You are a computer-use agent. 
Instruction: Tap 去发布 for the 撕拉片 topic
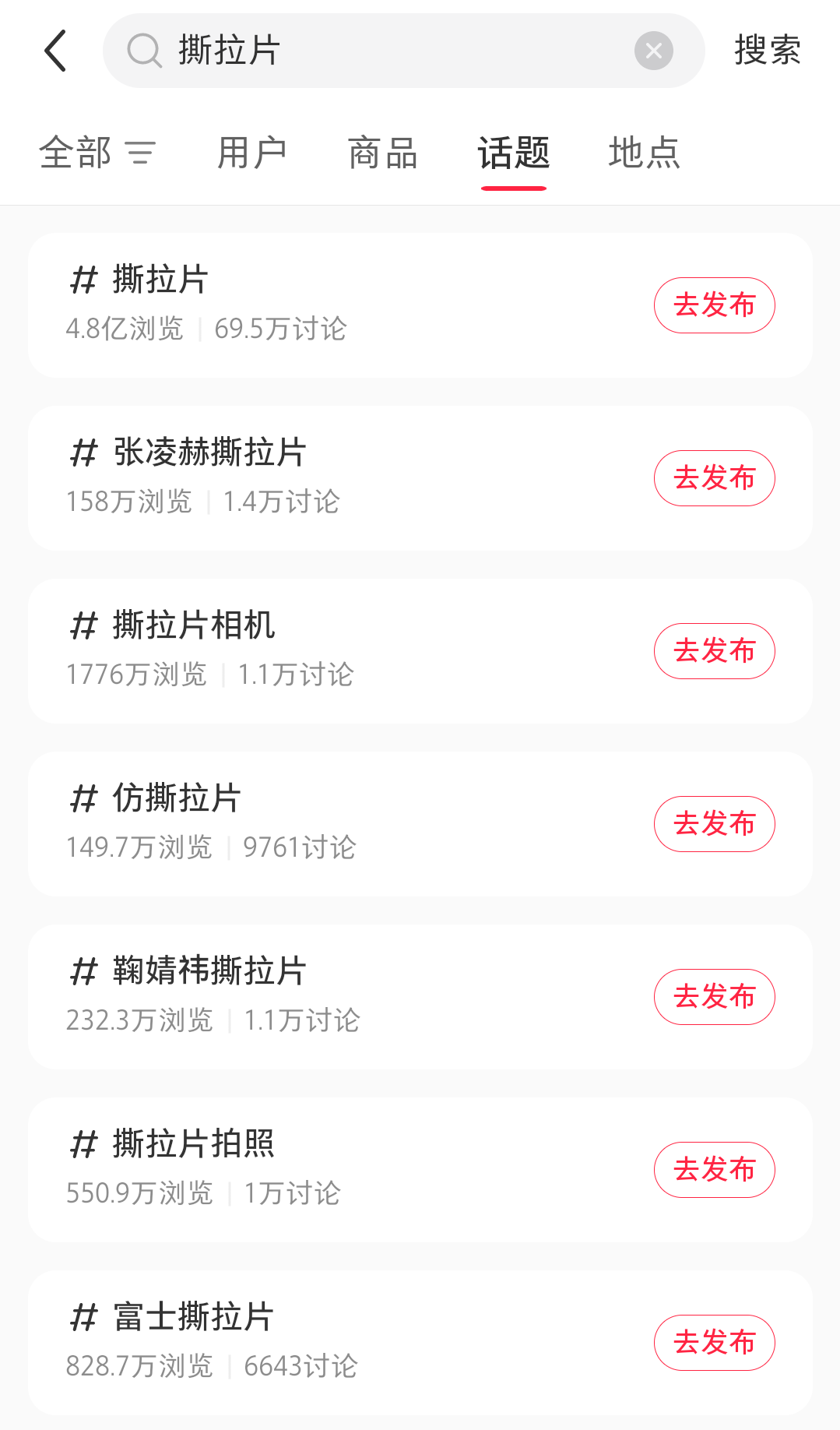714,305
